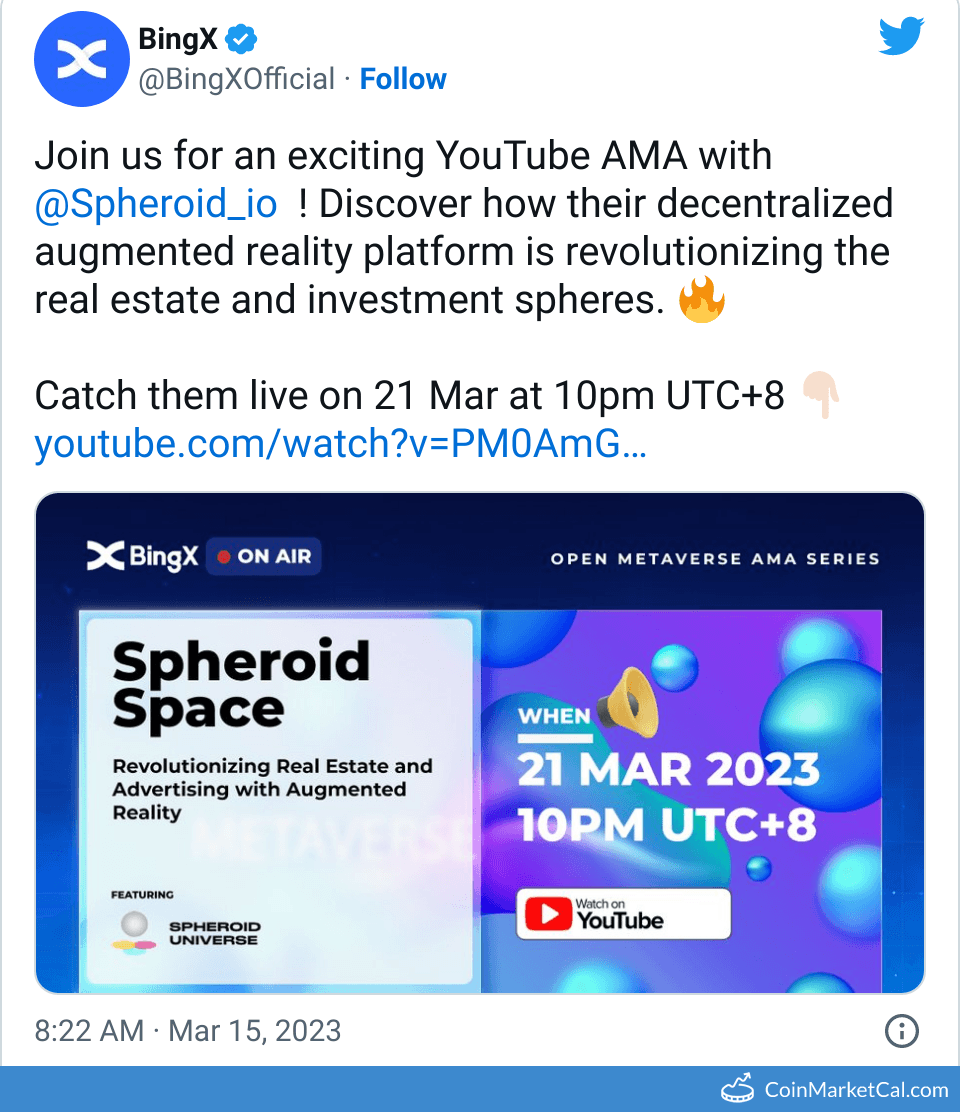Open the Twitter info icon
This screenshot has height=1112, width=960.
[902, 1031]
